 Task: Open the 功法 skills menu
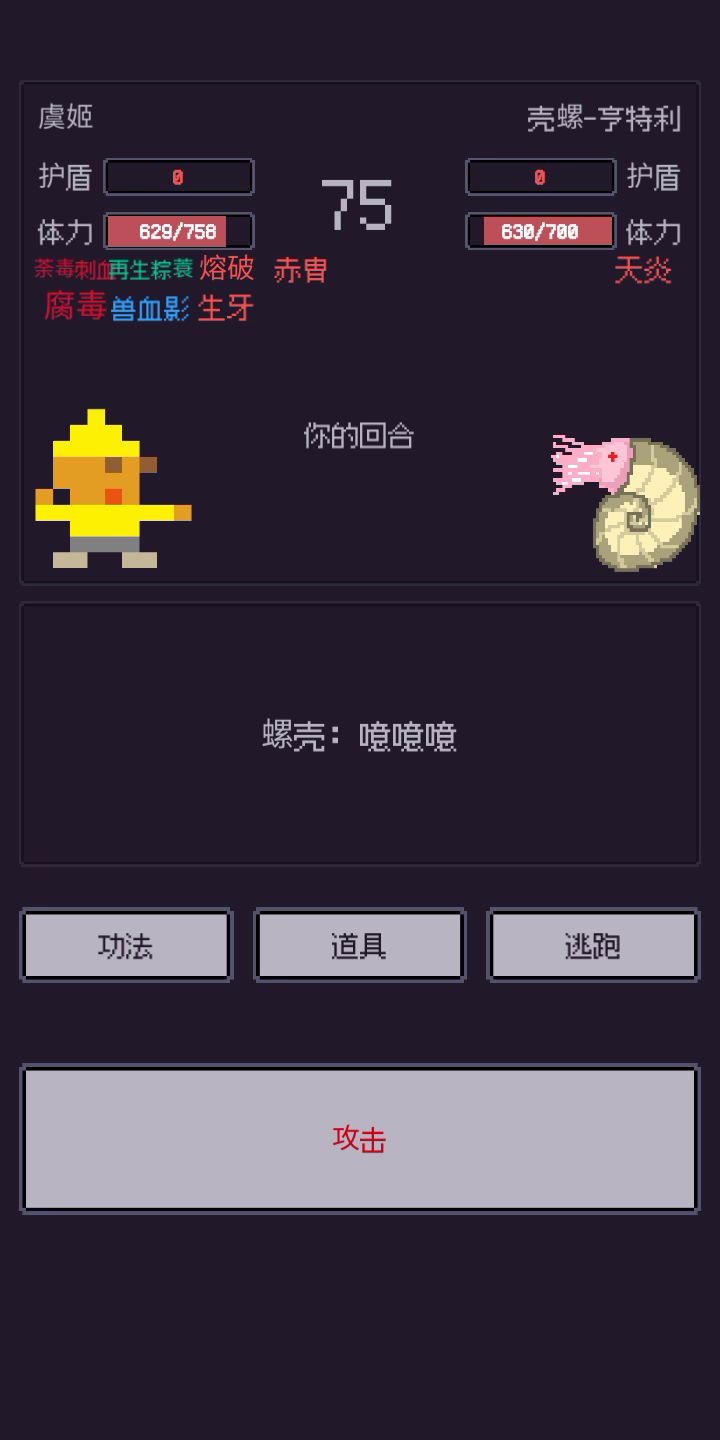pyautogui.click(x=126, y=945)
